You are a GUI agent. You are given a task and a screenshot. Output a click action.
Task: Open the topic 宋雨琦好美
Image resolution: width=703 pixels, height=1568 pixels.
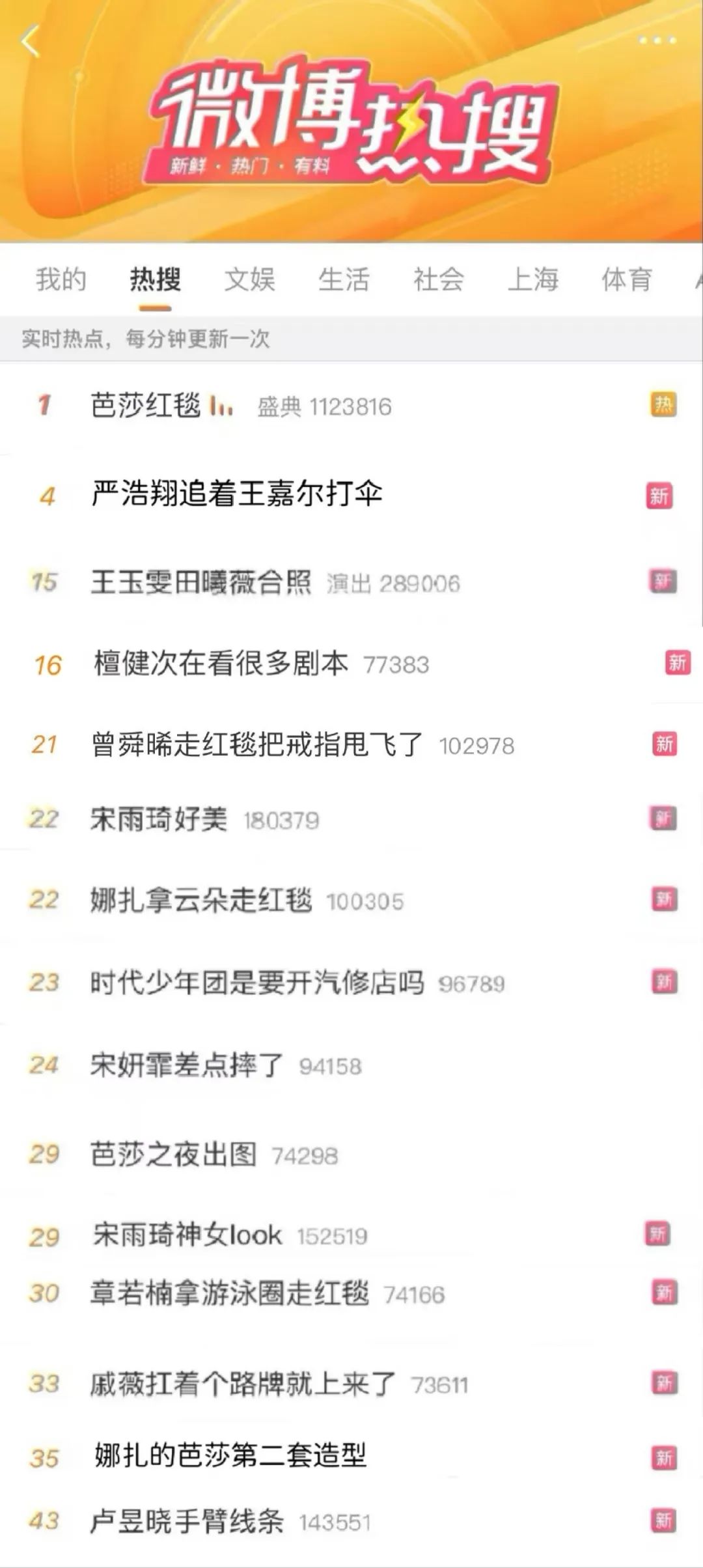click(x=159, y=819)
